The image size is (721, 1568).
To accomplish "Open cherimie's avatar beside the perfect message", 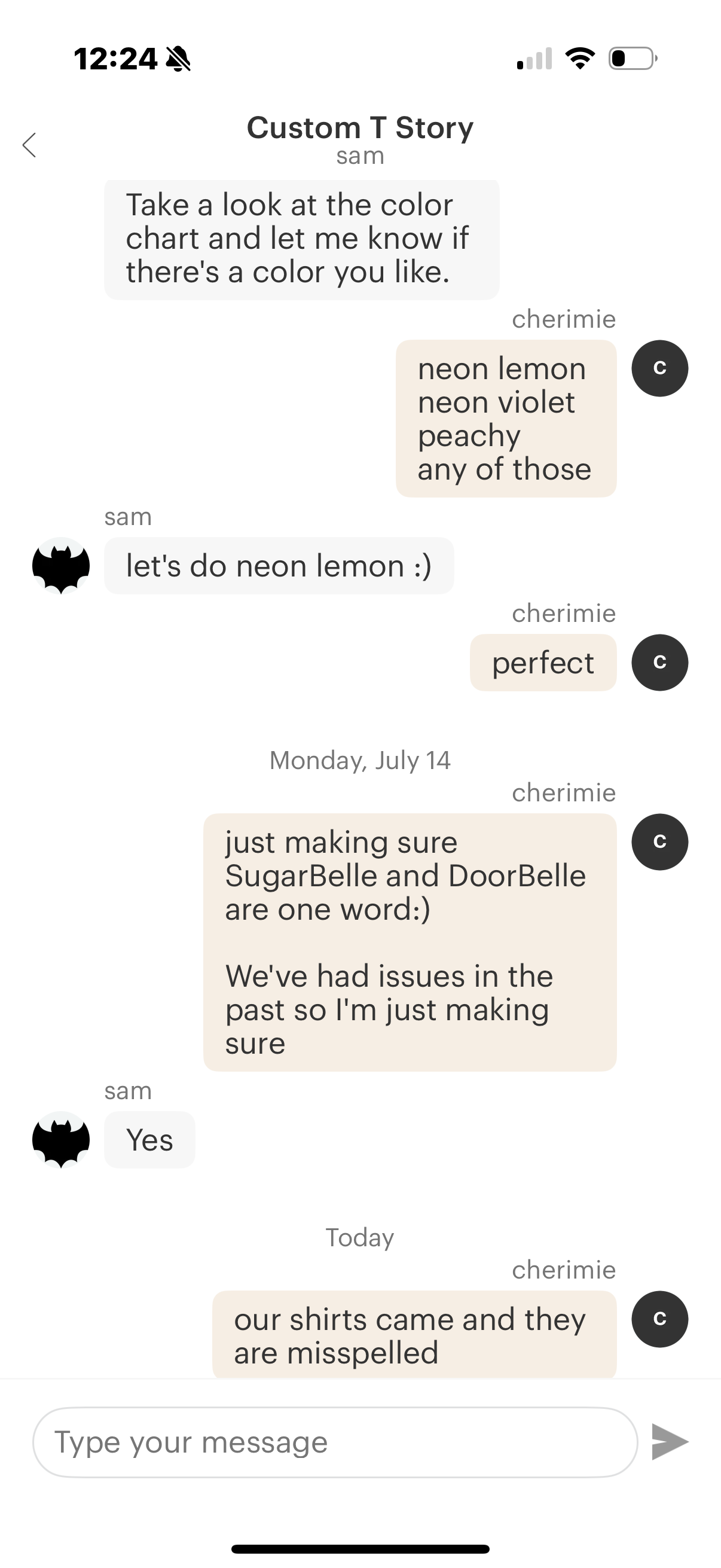I will (659, 662).
